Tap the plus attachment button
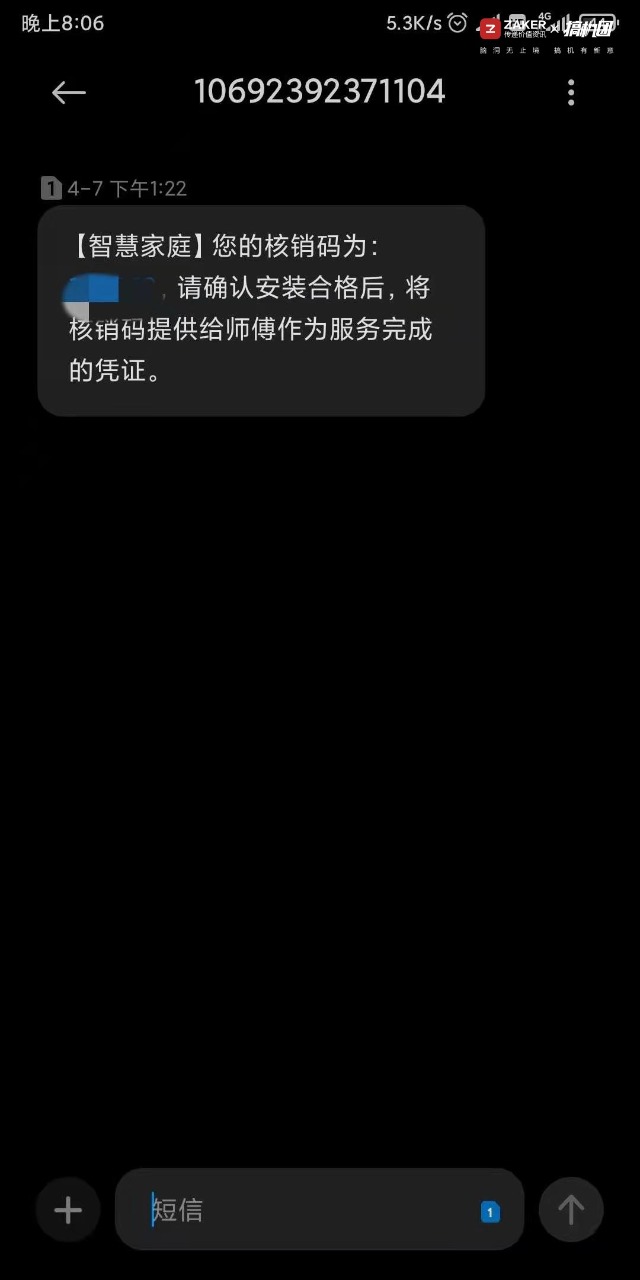The height and width of the screenshot is (1280, 640). (x=68, y=1211)
